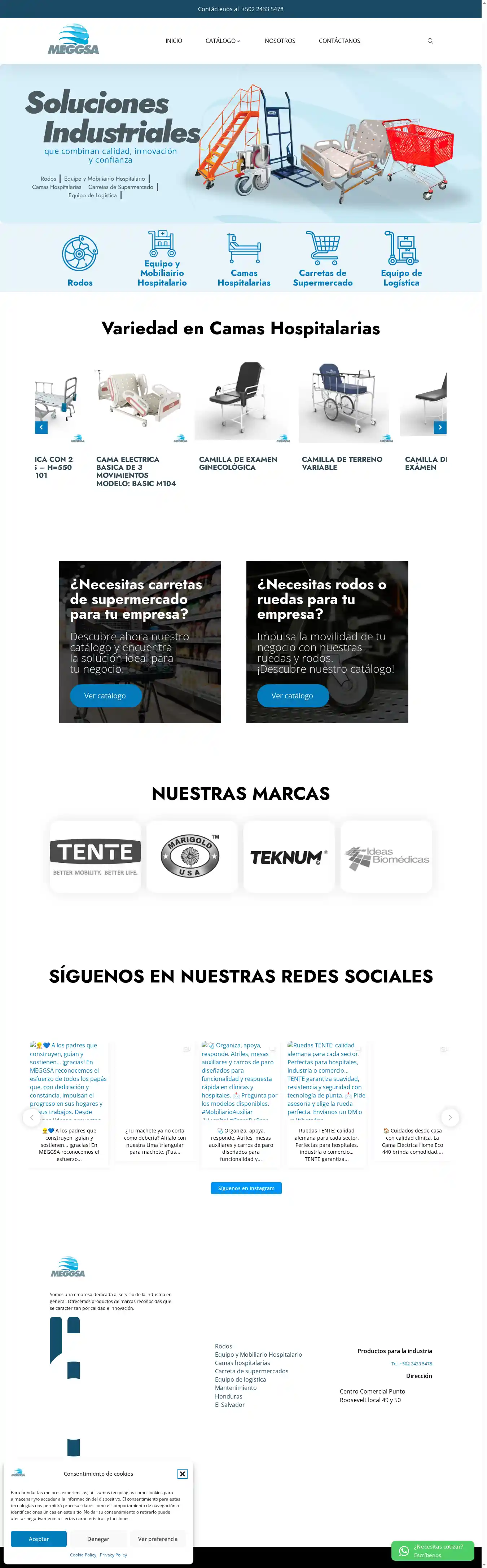
Task: Show previous beds in the carousel
Action: point(41,427)
